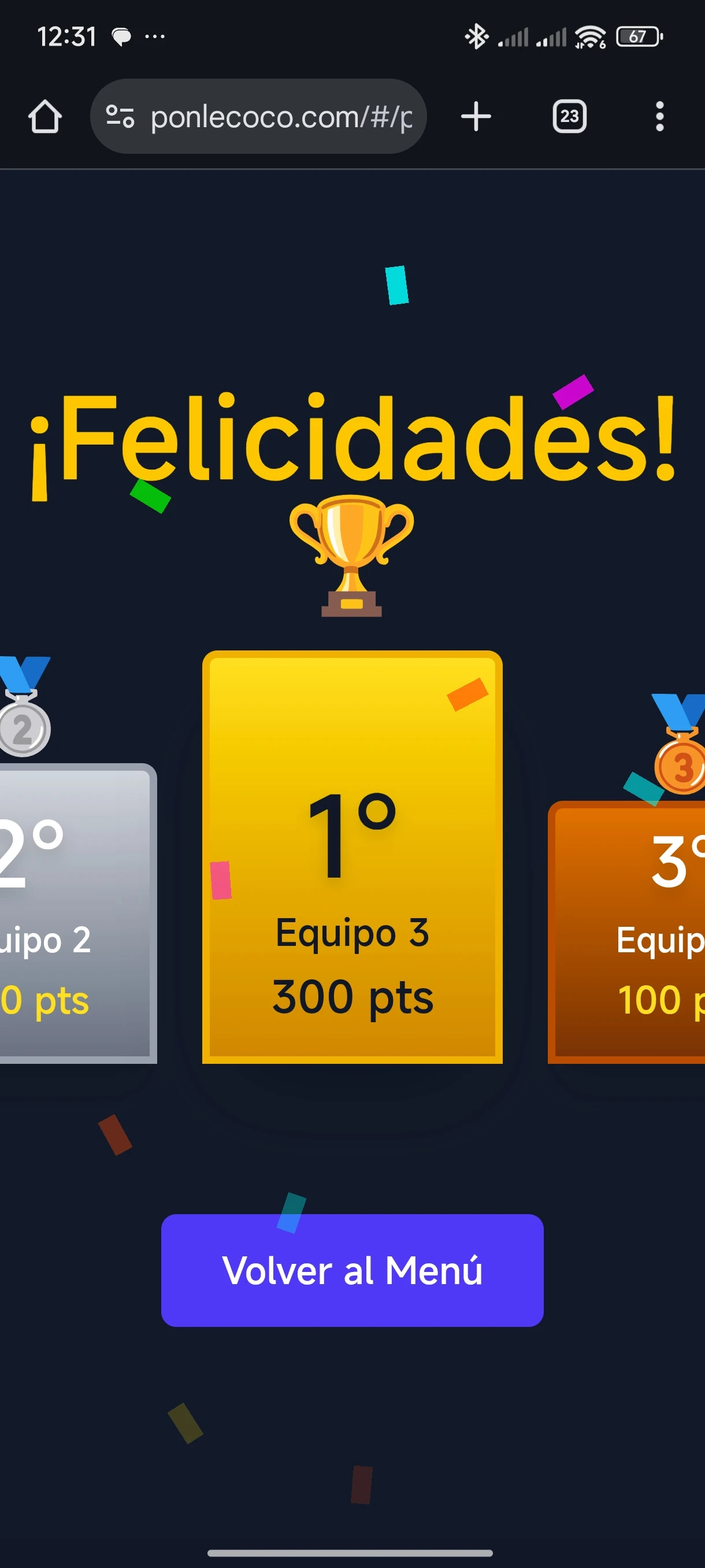The image size is (705, 1568).
Task: Tap the trophy icon above the podium
Action: (x=351, y=557)
